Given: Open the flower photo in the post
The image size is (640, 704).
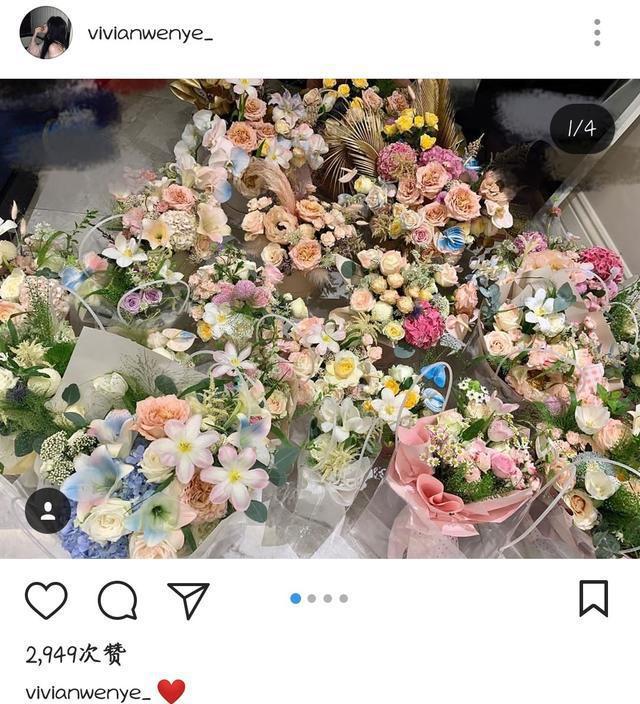Looking at the screenshot, I should pos(320,320).
